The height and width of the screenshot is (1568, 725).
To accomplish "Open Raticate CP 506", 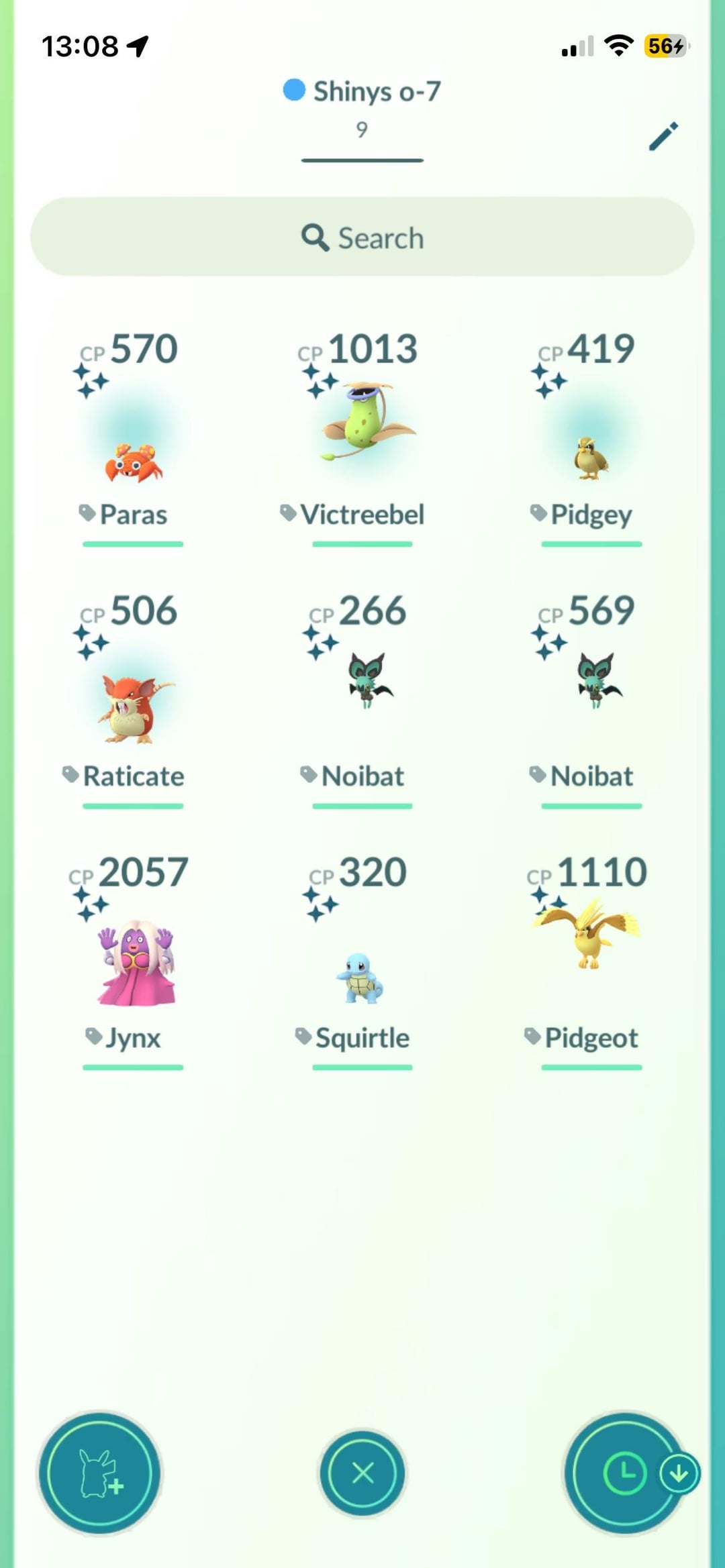I will pos(133,704).
